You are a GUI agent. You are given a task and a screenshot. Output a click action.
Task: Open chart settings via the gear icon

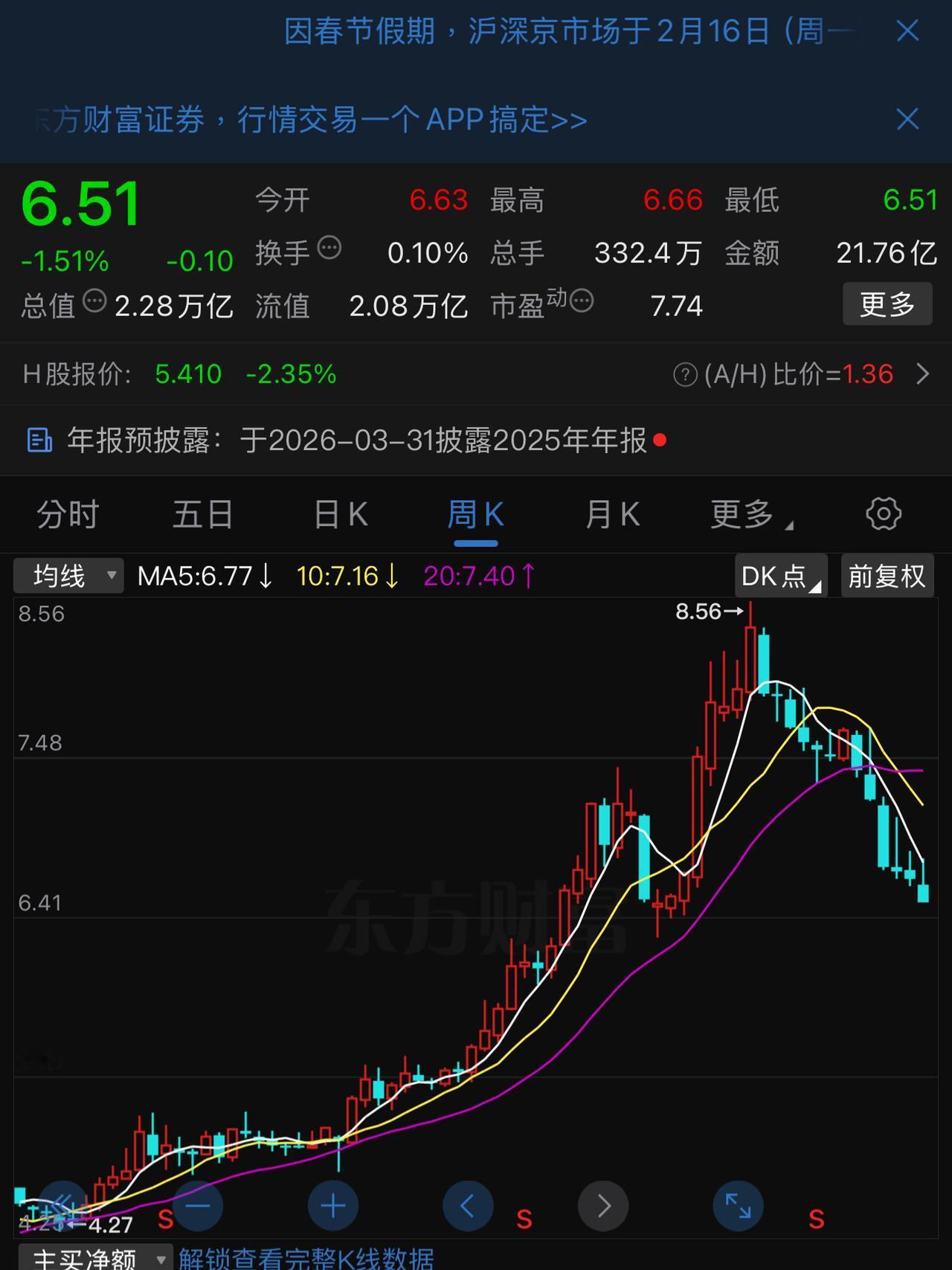883,514
